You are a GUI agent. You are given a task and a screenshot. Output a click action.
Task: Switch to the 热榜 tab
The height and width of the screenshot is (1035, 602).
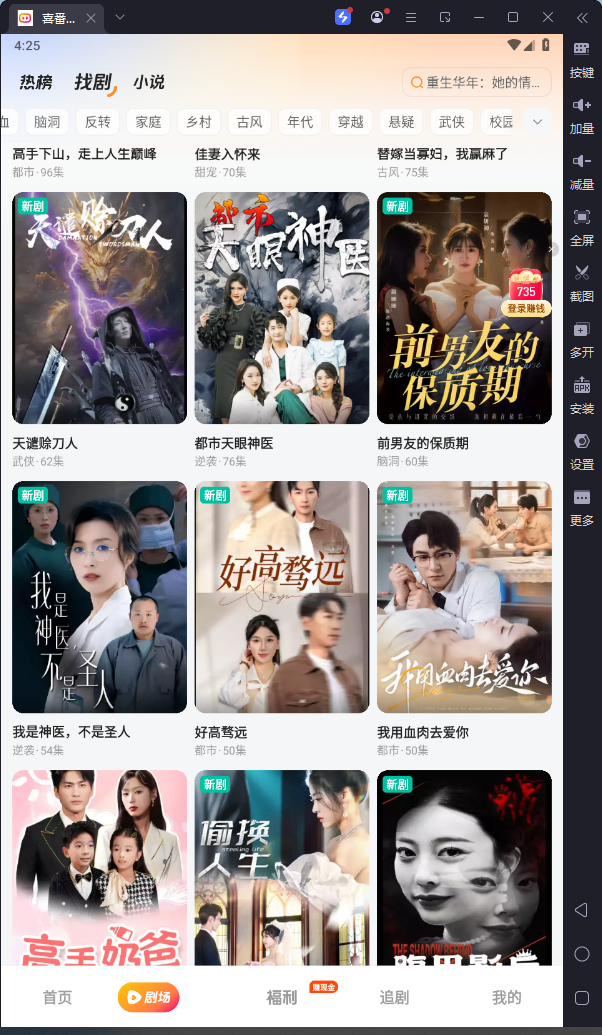coord(36,82)
